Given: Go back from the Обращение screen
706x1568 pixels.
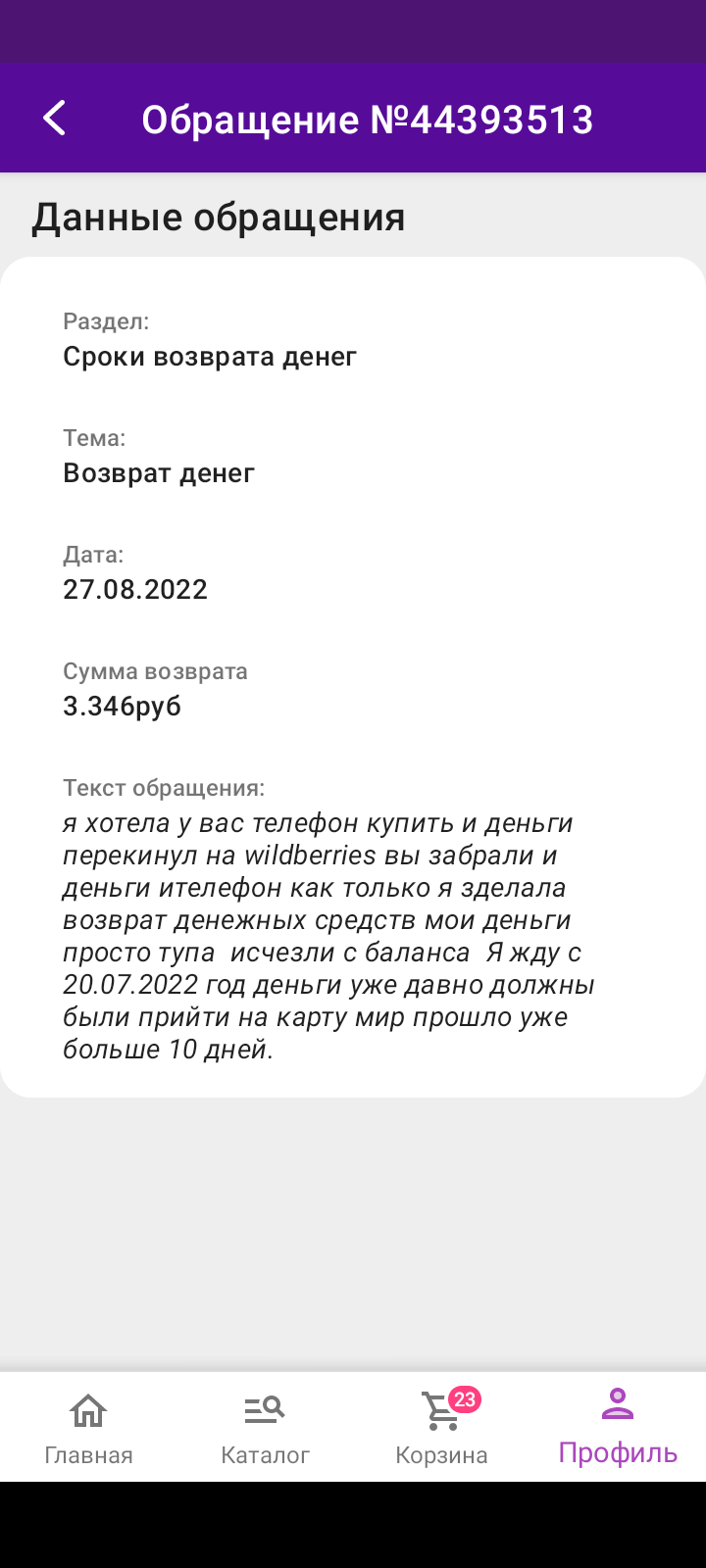Looking at the screenshot, I should pyautogui.click(x=55, y=119).
